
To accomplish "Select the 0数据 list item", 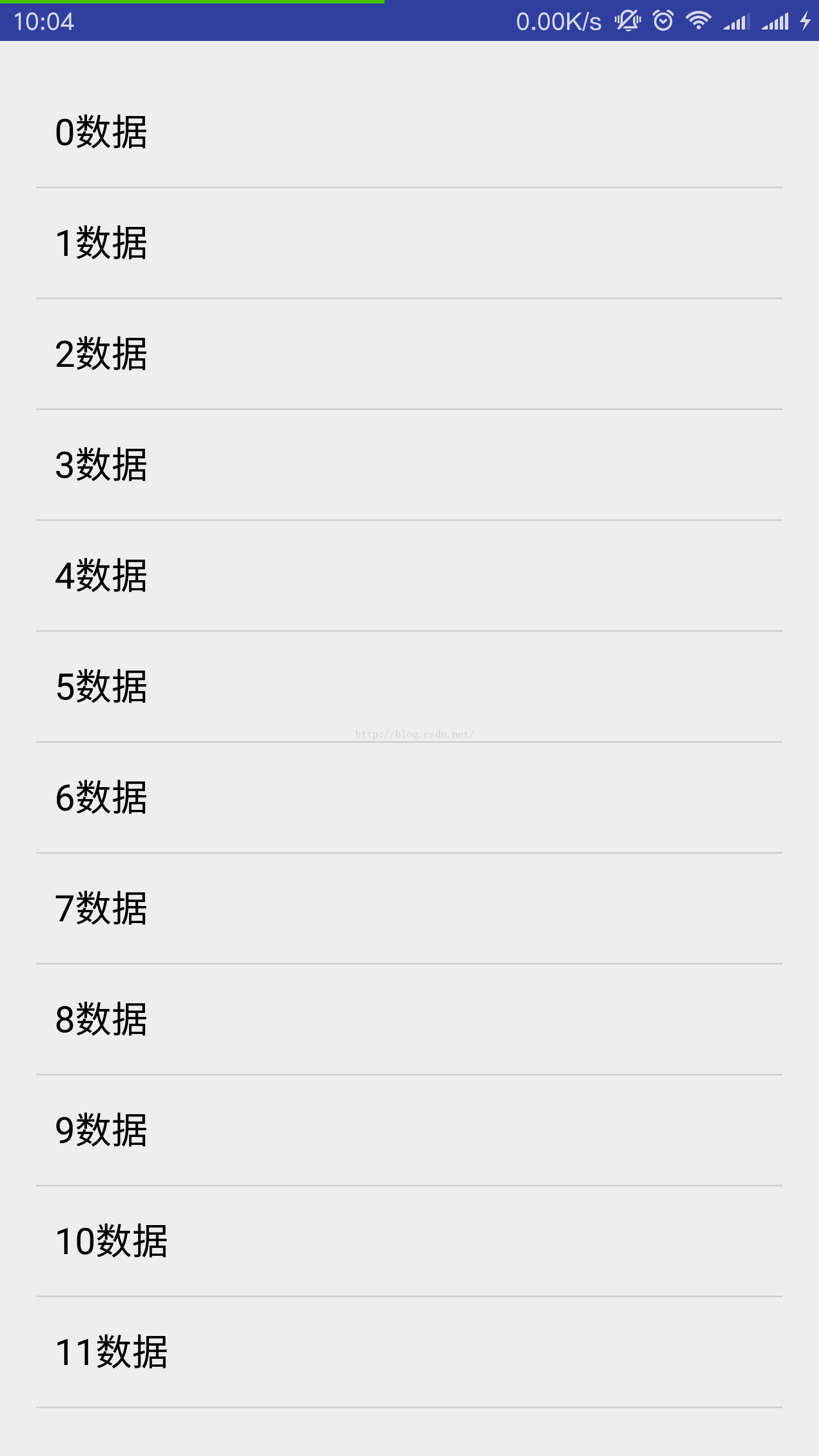I will 409,132.
